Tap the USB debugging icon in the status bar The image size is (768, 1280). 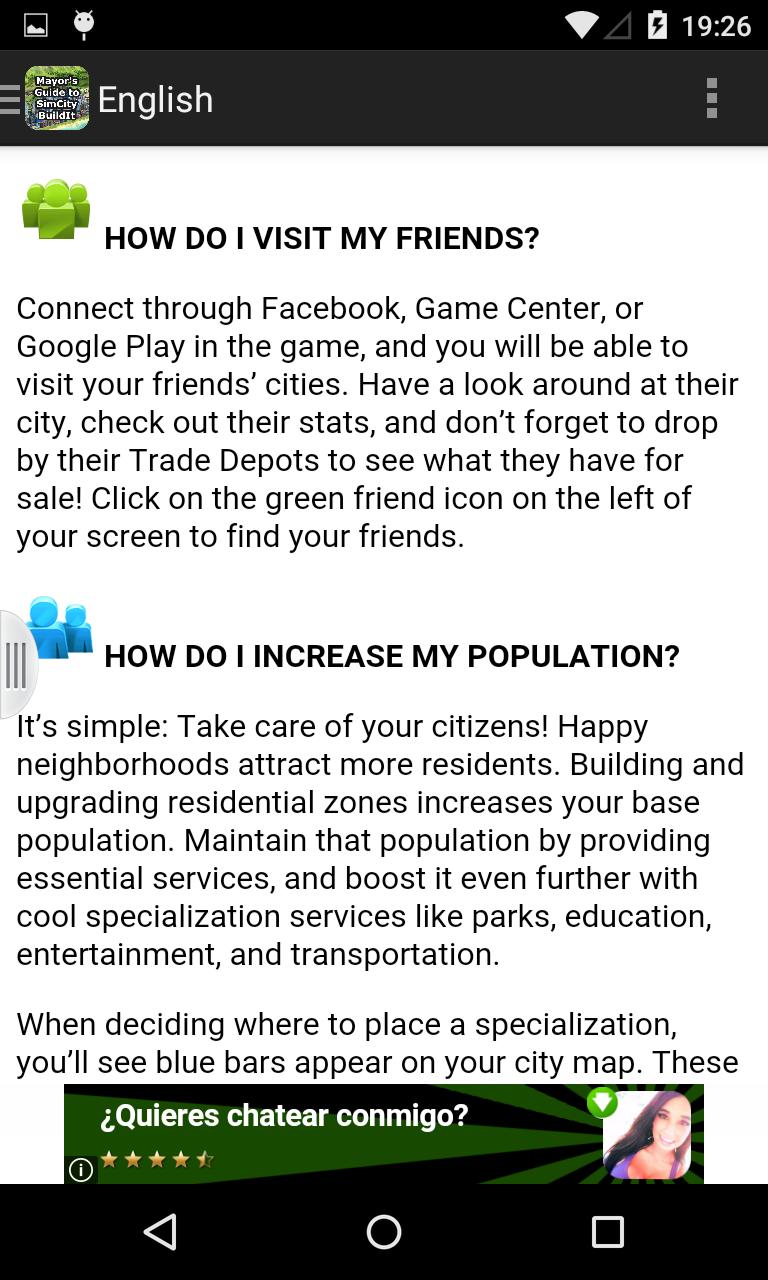click(85, 24)
